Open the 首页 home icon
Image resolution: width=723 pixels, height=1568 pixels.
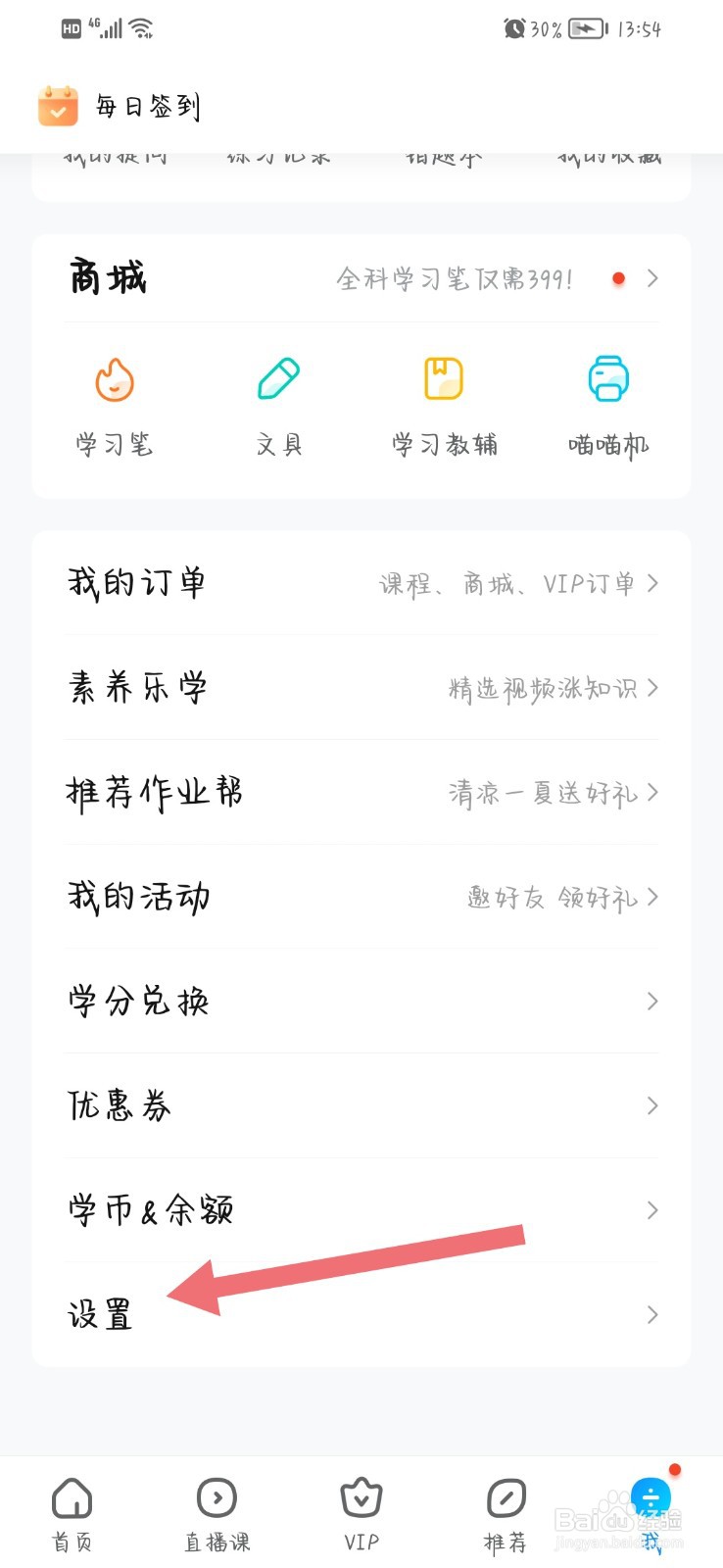[x=72, y=1496]
